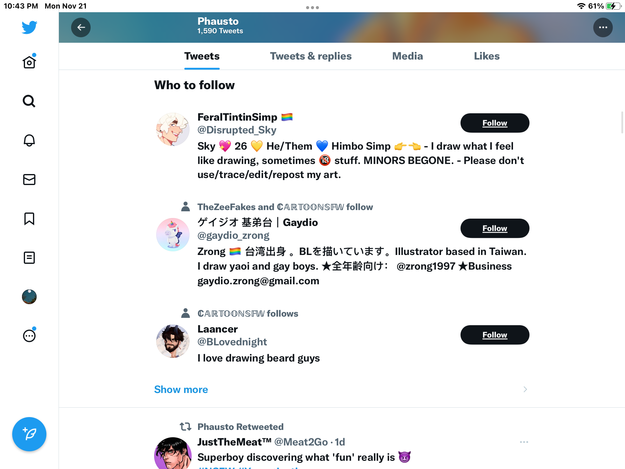Follow Laancer

point(494,335)
